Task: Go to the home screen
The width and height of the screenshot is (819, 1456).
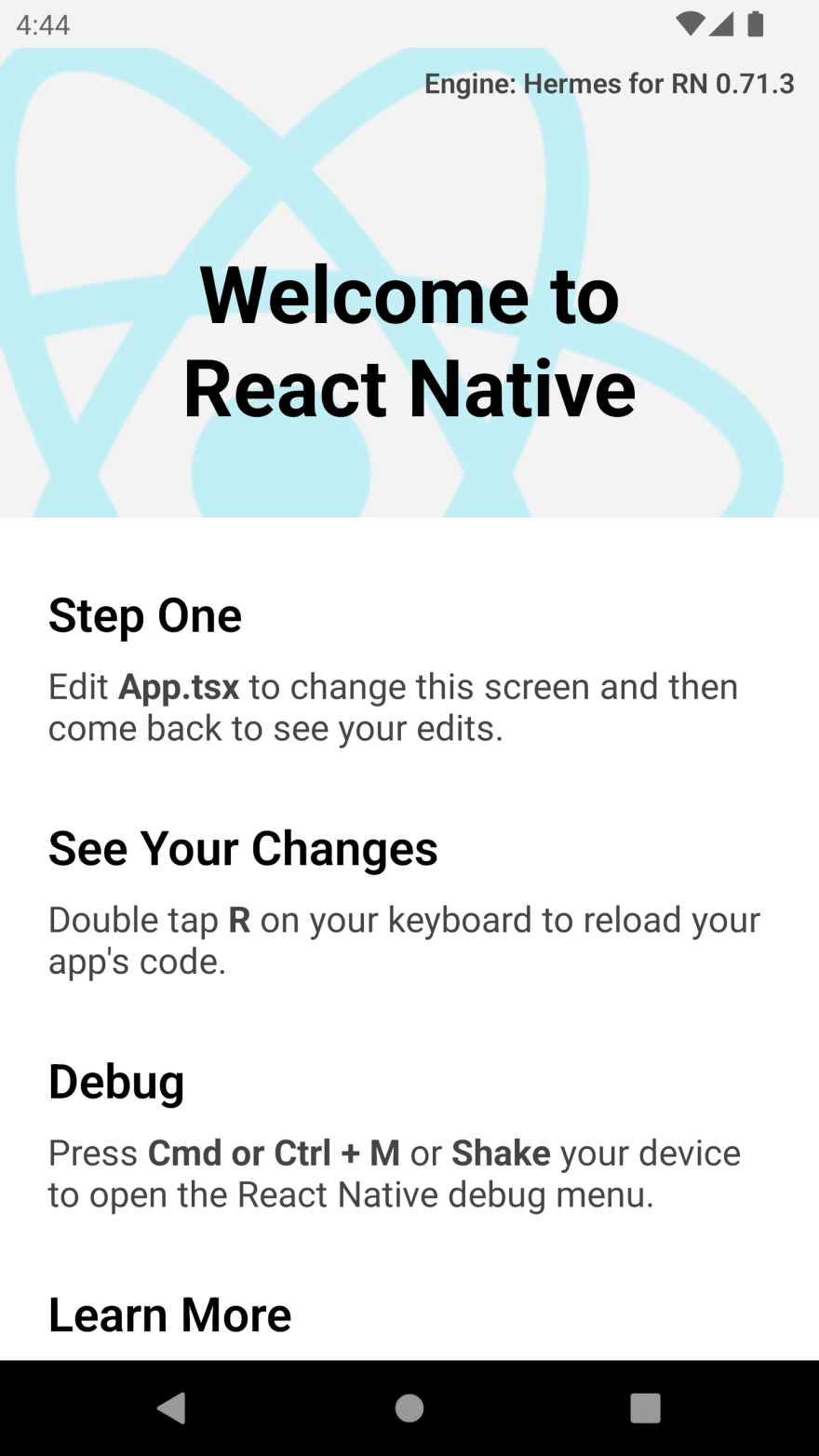Action: click(409, 1408)
